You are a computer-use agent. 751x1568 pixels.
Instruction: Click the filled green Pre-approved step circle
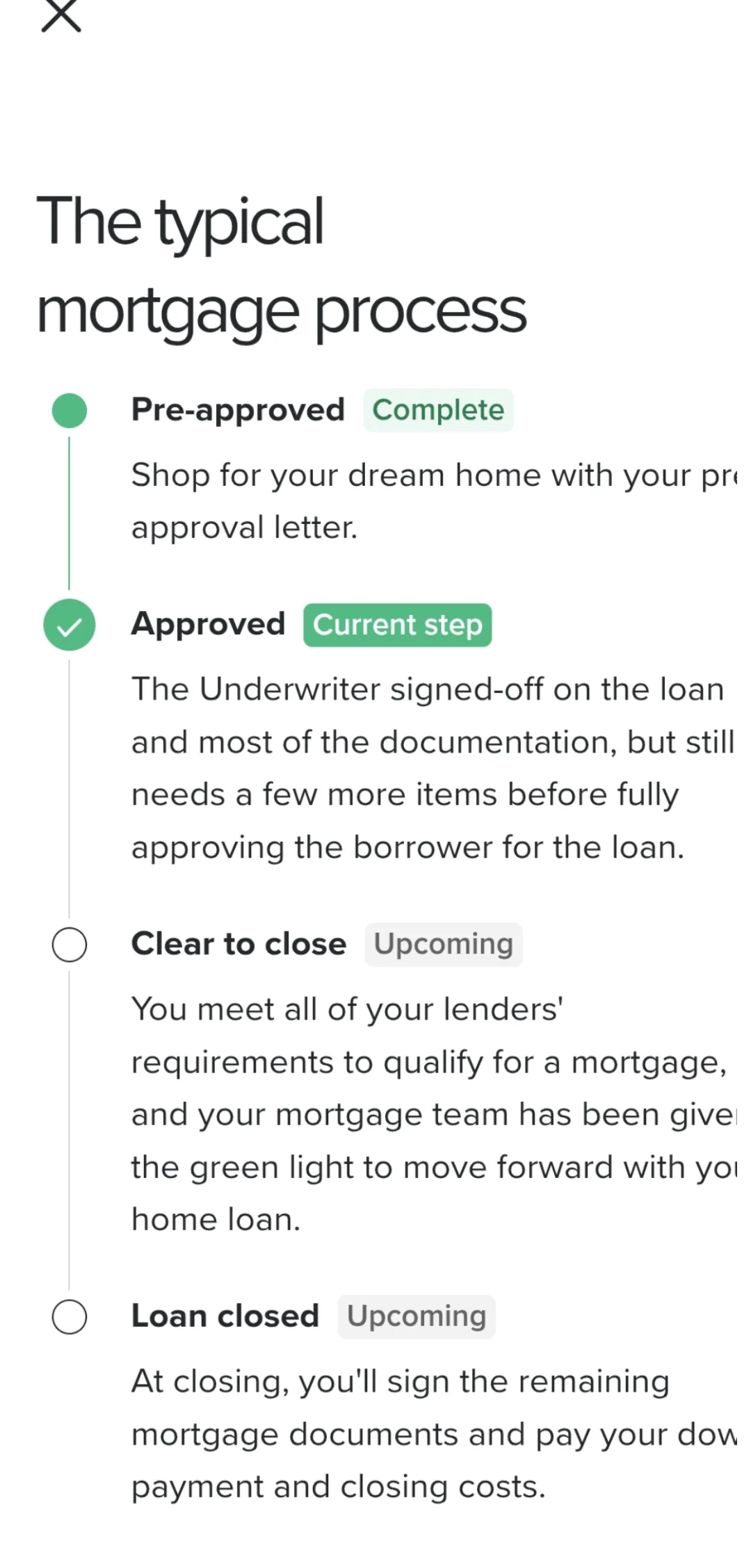click(x=69, y=410)
